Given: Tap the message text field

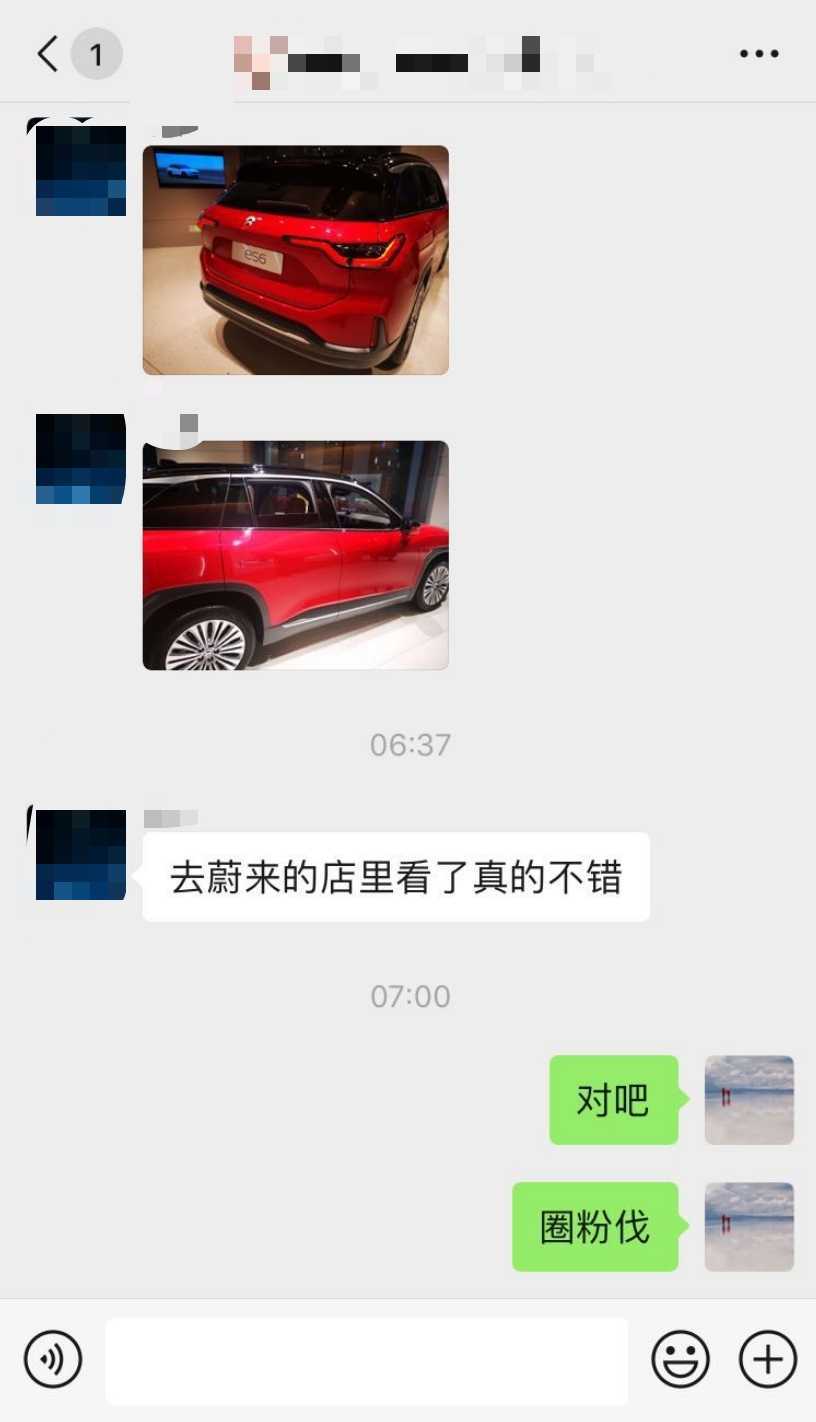Looking at the screenshot, I should [x=366, y=1360].
